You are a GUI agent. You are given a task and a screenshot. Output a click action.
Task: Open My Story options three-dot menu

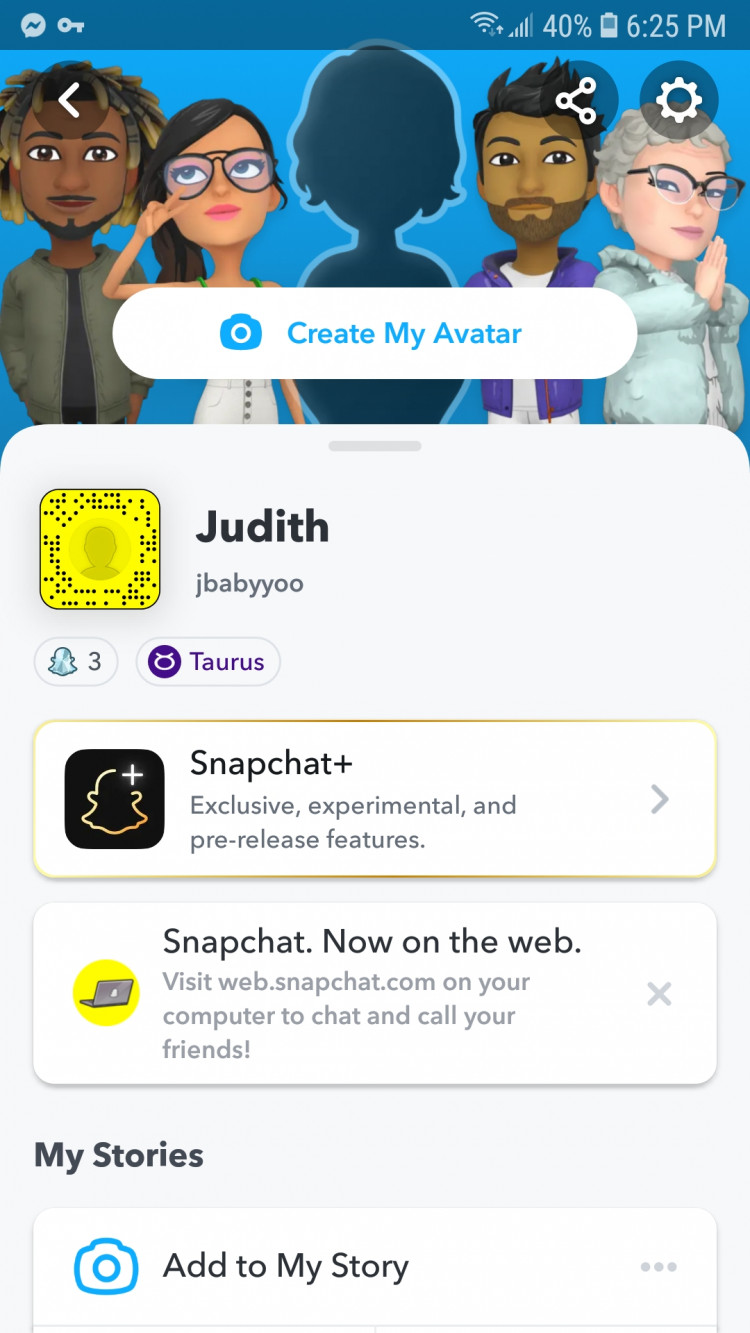[658, 1267]
